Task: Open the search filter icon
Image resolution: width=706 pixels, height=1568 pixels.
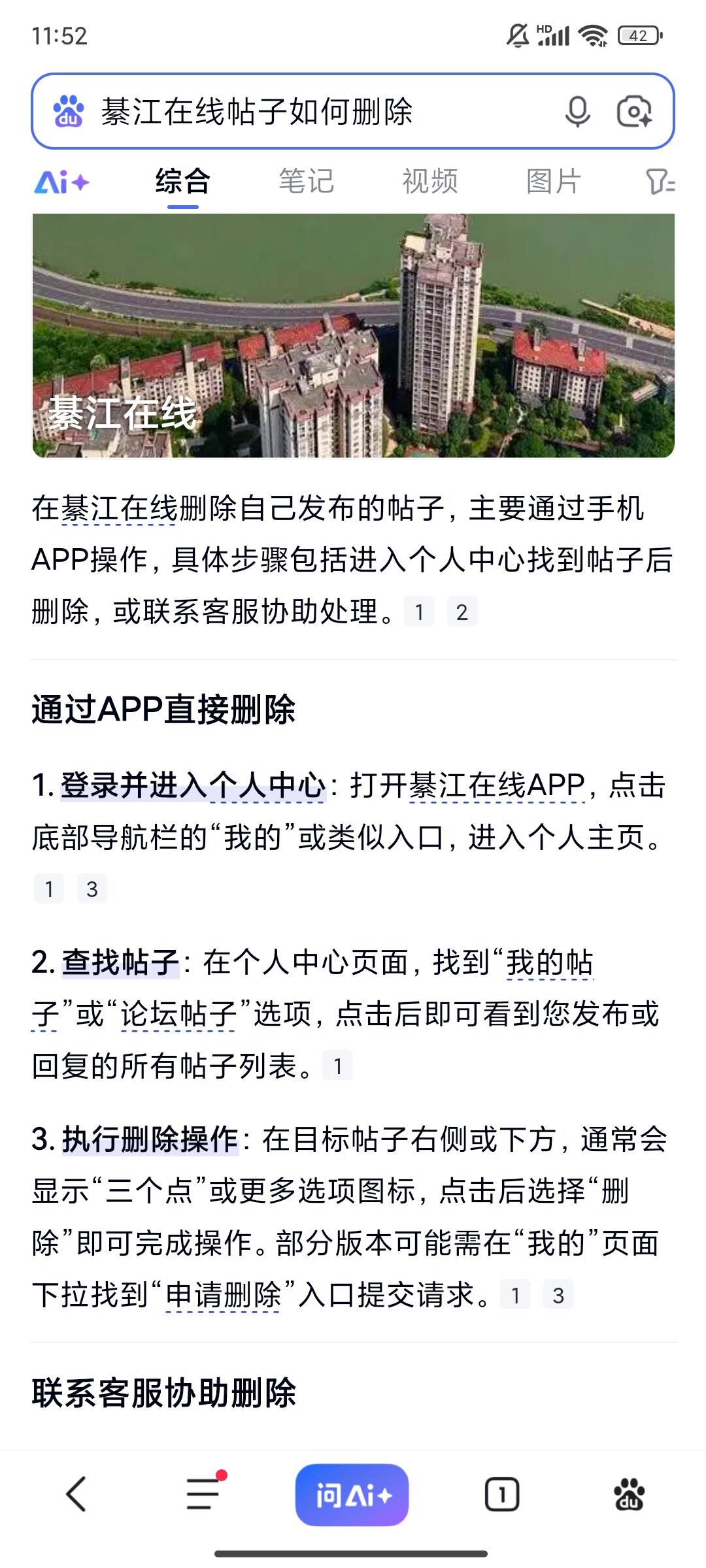Action: click(x=660, y=182)
